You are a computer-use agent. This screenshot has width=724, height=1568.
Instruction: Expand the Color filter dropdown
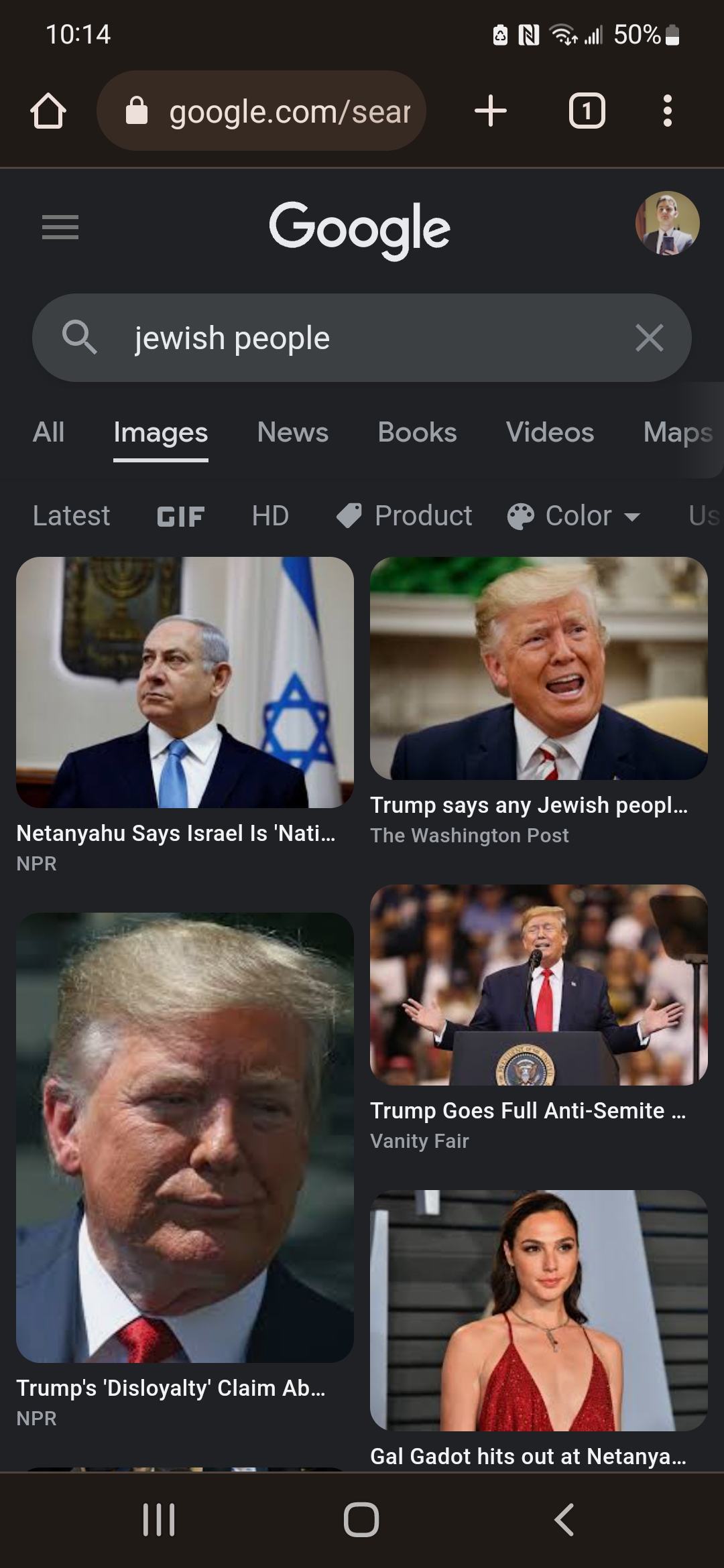pos(575,516)
